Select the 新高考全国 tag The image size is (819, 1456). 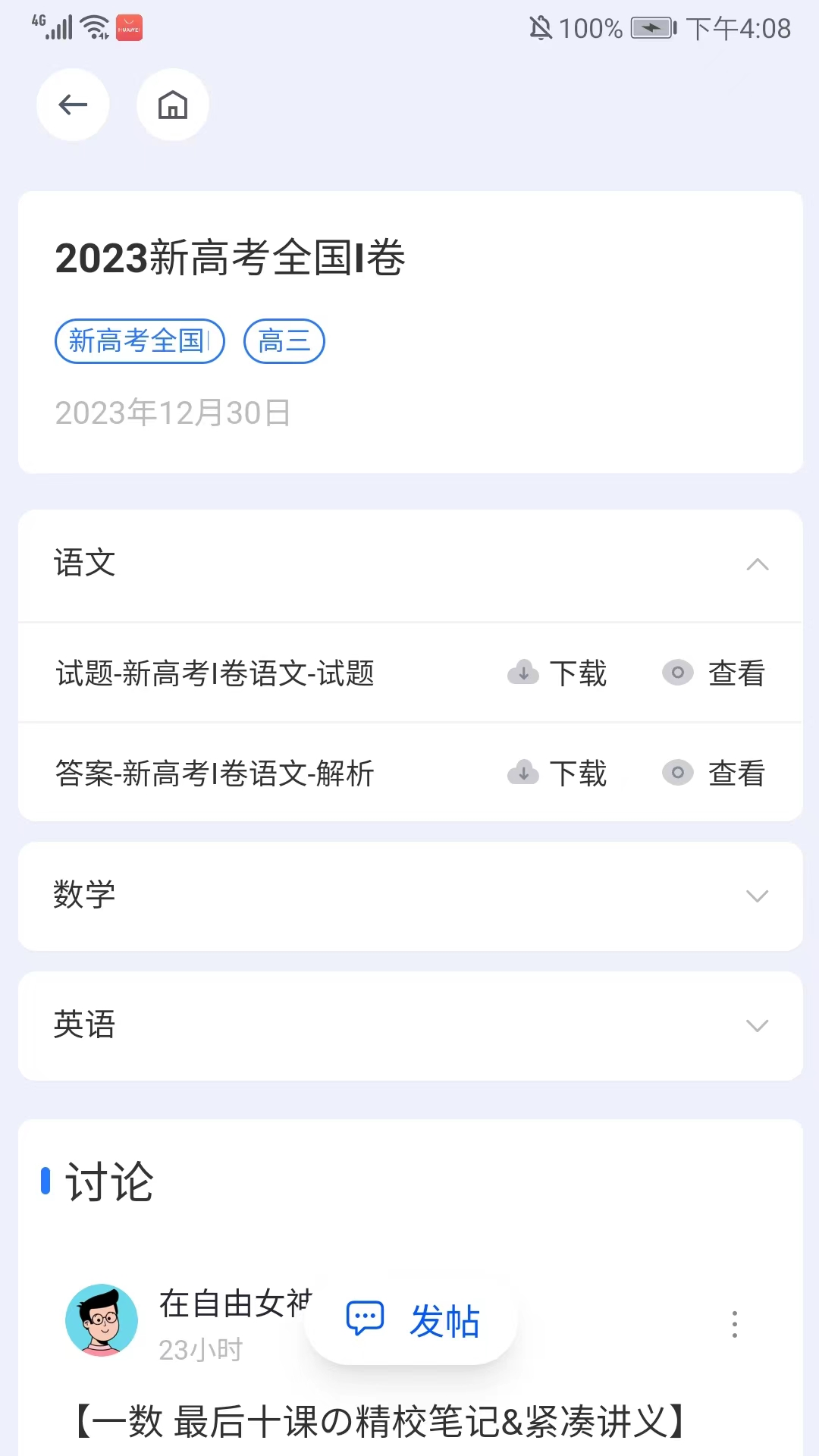(139, 341)
